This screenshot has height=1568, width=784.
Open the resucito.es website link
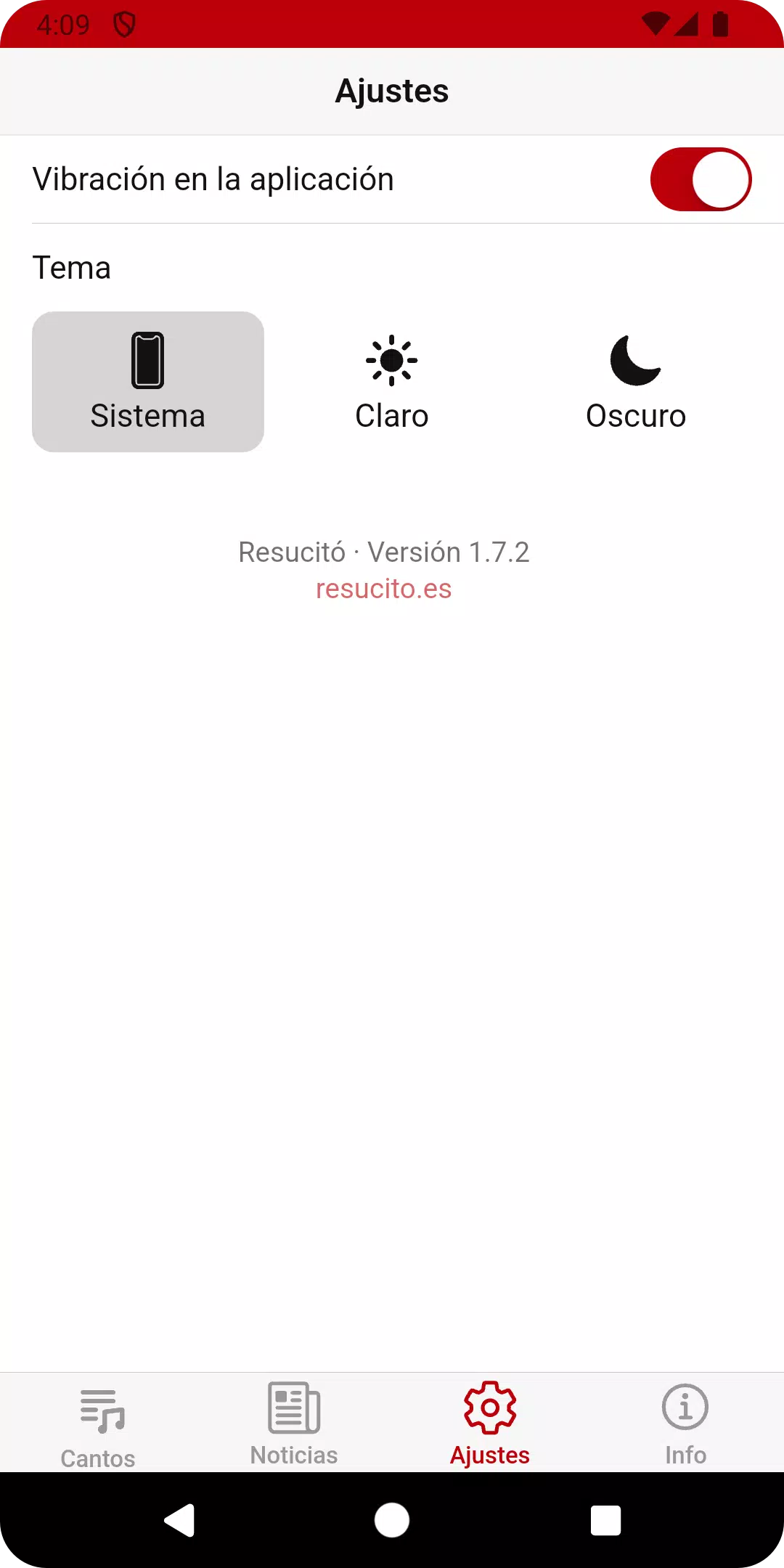383,589
